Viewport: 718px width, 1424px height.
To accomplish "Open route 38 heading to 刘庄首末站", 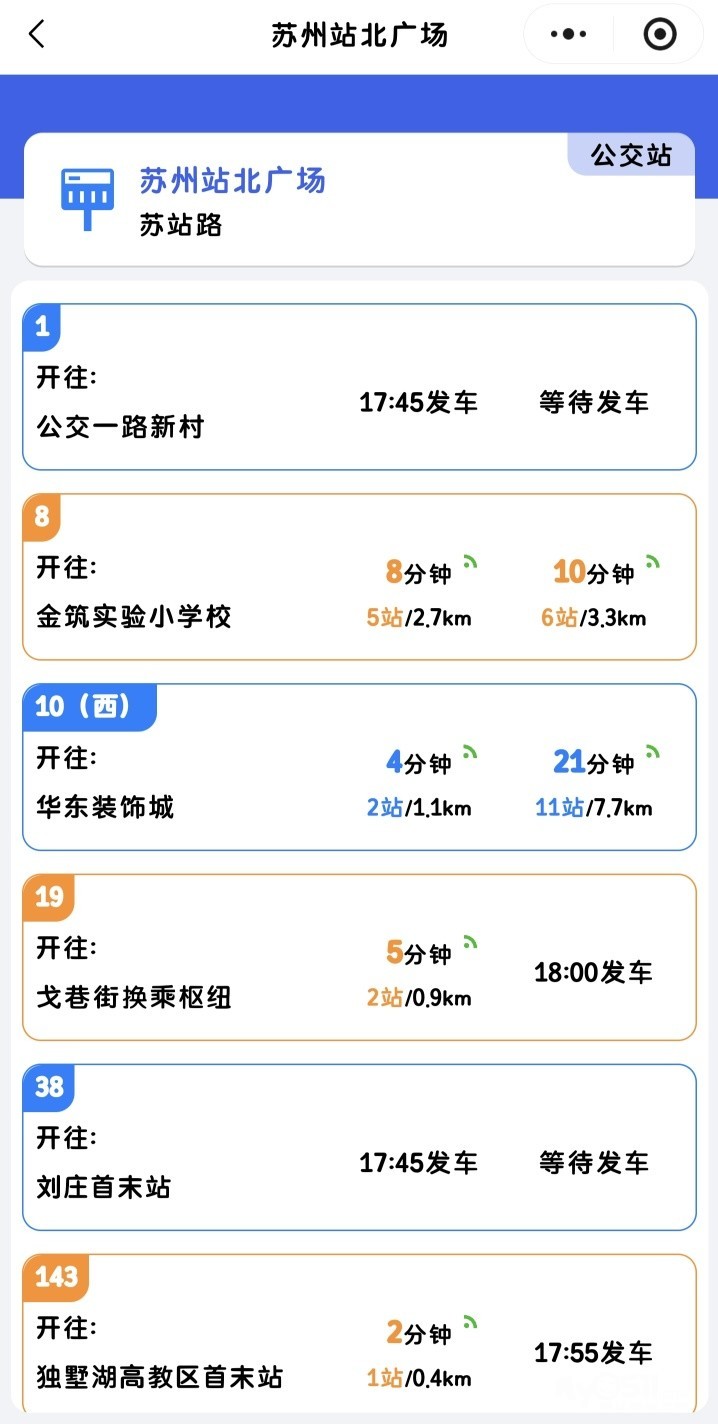I will [358, 1147].
